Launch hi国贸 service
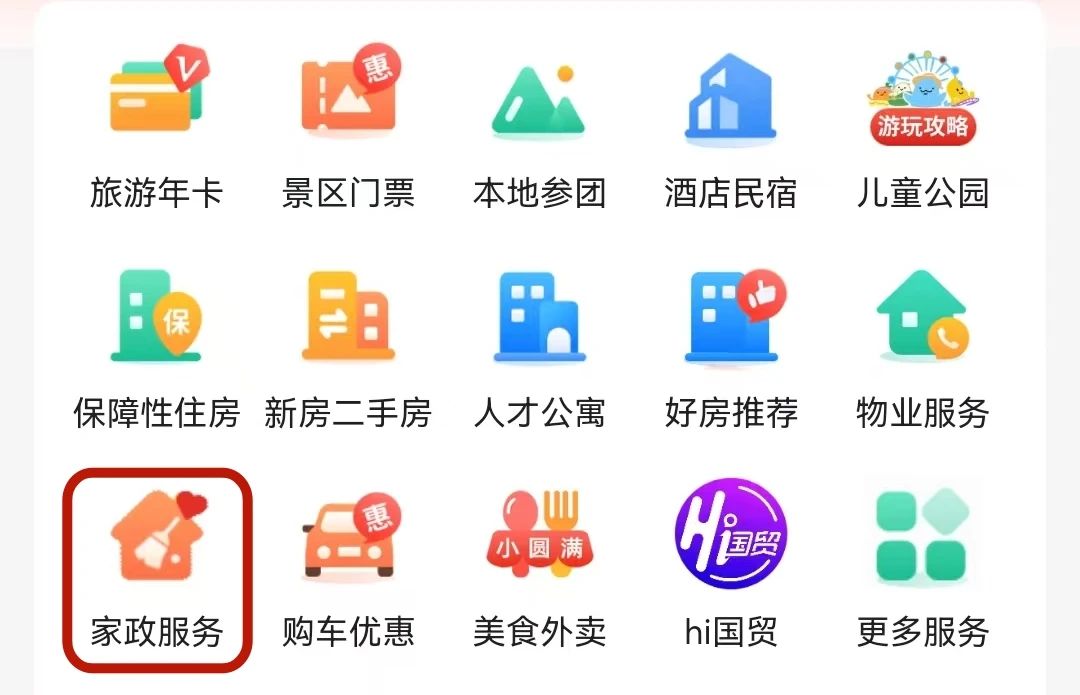Image resolution: width=1080 pixels, height=695 pixels. (730, 540)
